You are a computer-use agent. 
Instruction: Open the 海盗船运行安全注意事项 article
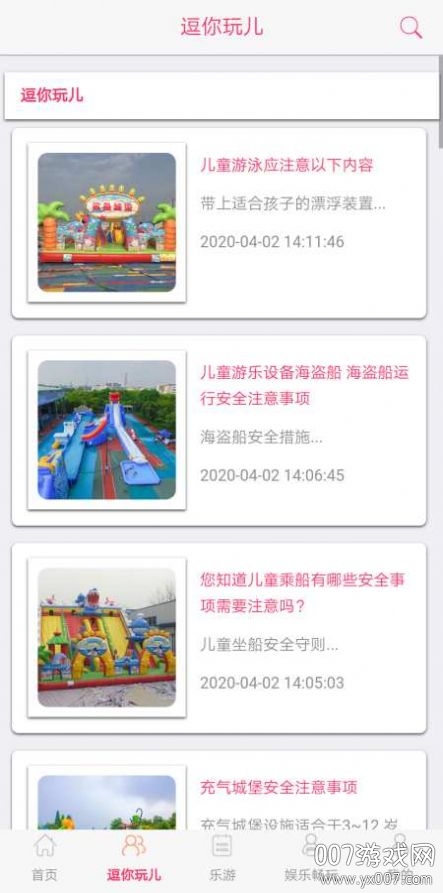[219, 431]
